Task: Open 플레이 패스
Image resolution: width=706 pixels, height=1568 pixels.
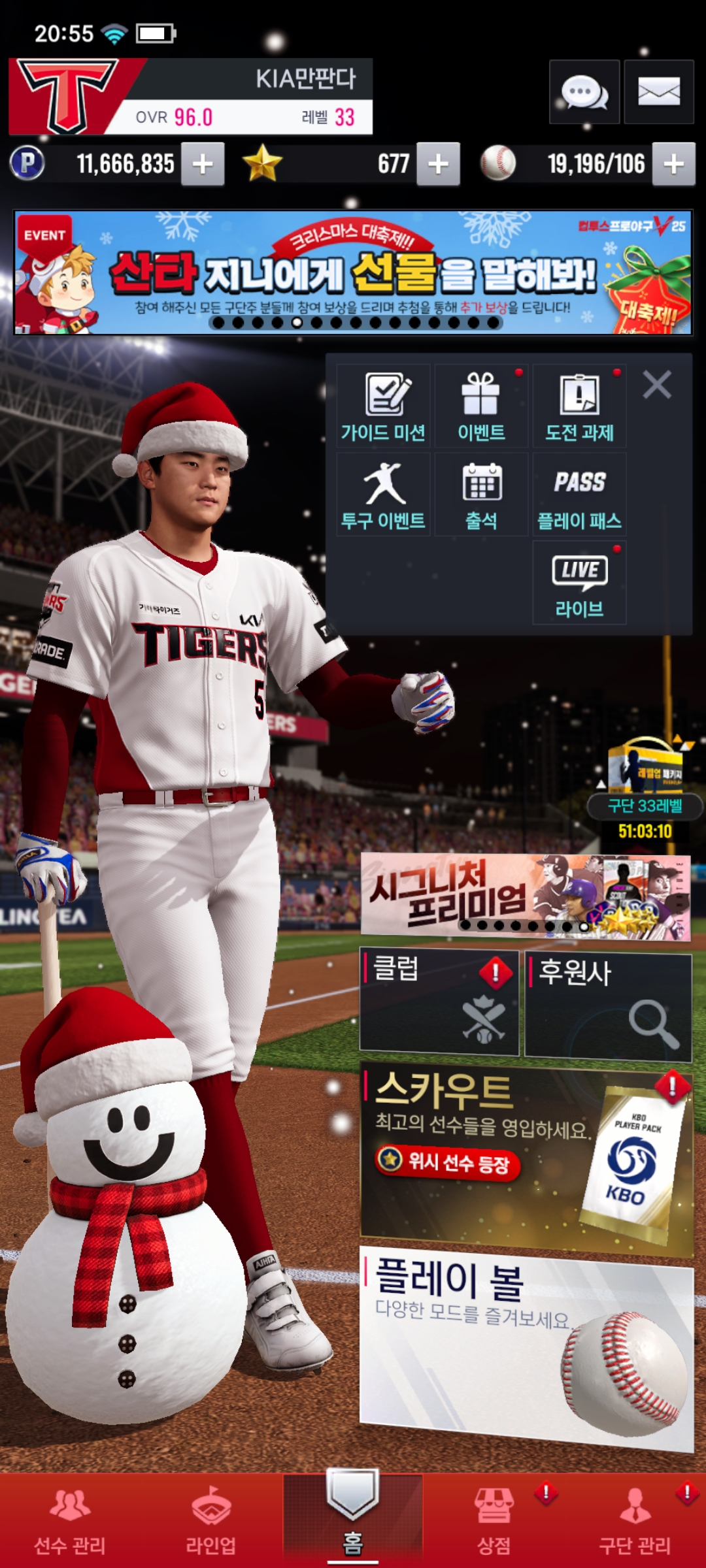Action: point(579,495)
